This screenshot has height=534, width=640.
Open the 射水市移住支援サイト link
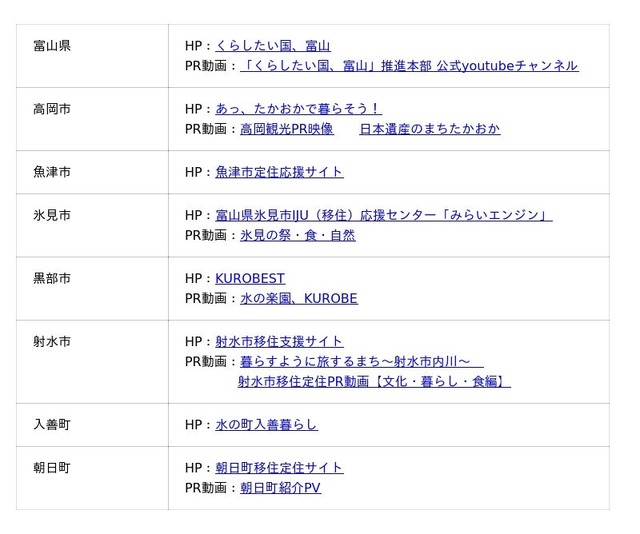point(279,342)
